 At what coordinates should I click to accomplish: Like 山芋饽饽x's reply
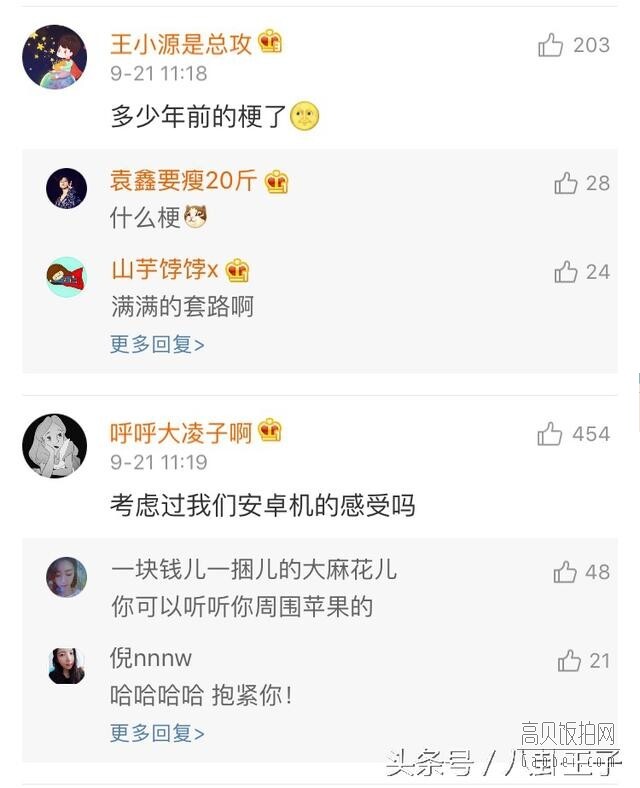pyautogui.click(x=566, y=272)
